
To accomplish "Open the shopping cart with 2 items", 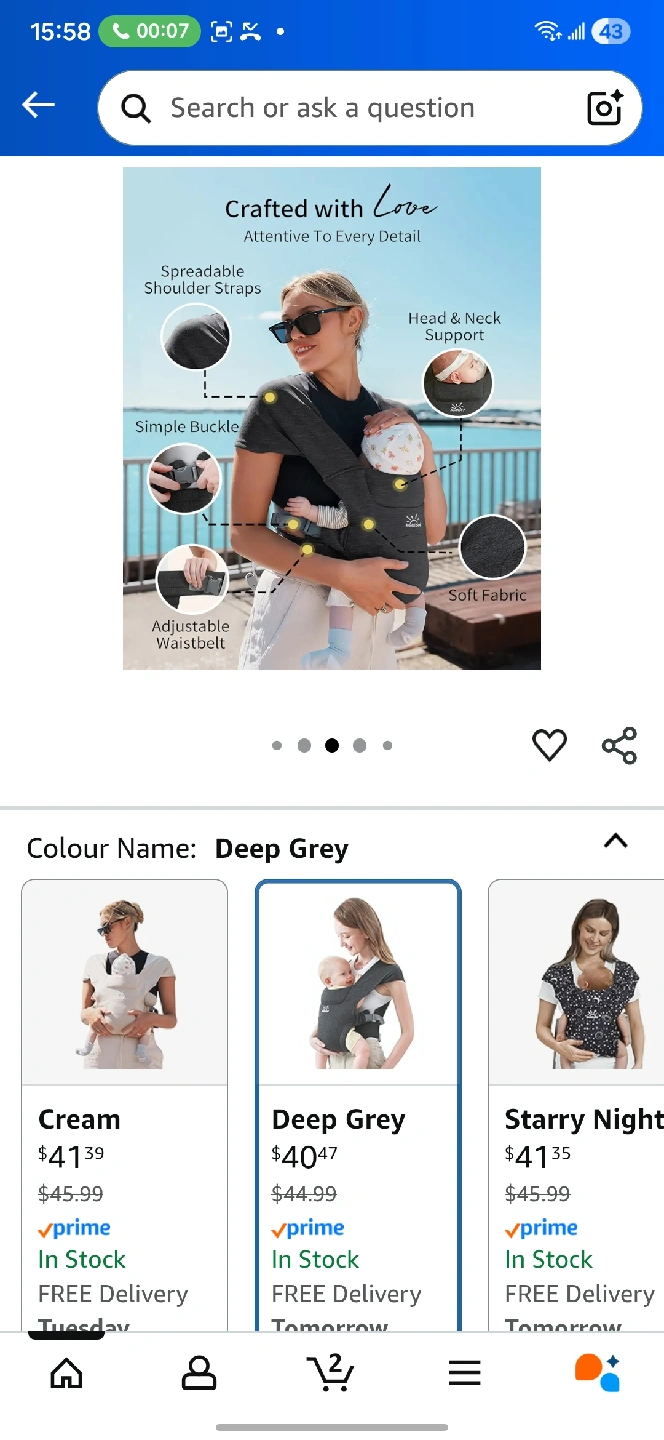I will coord(331,1372).
